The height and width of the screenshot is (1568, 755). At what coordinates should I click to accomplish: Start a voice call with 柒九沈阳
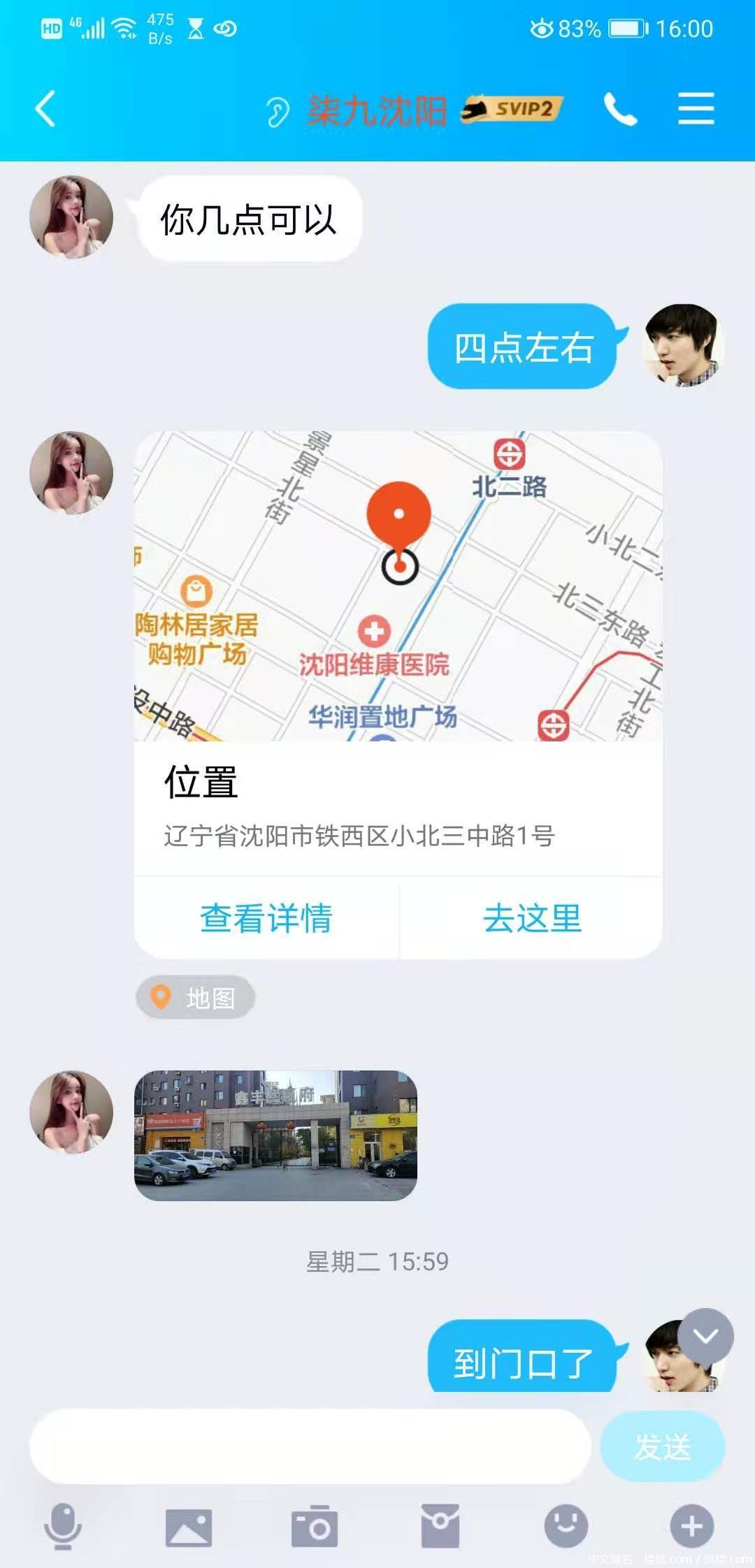(x=621, y=109)
